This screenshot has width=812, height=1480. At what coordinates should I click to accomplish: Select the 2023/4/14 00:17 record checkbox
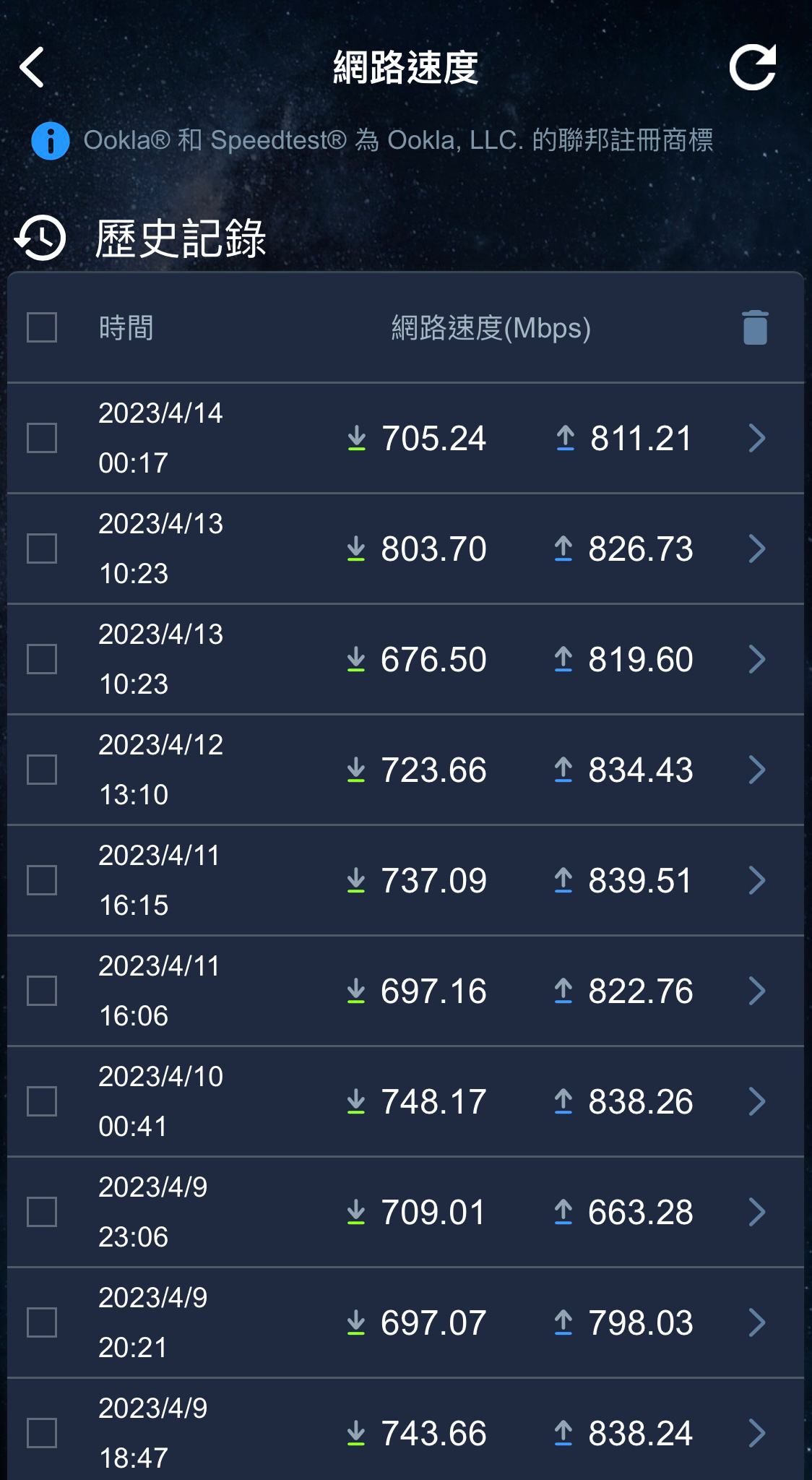[42, 438]
